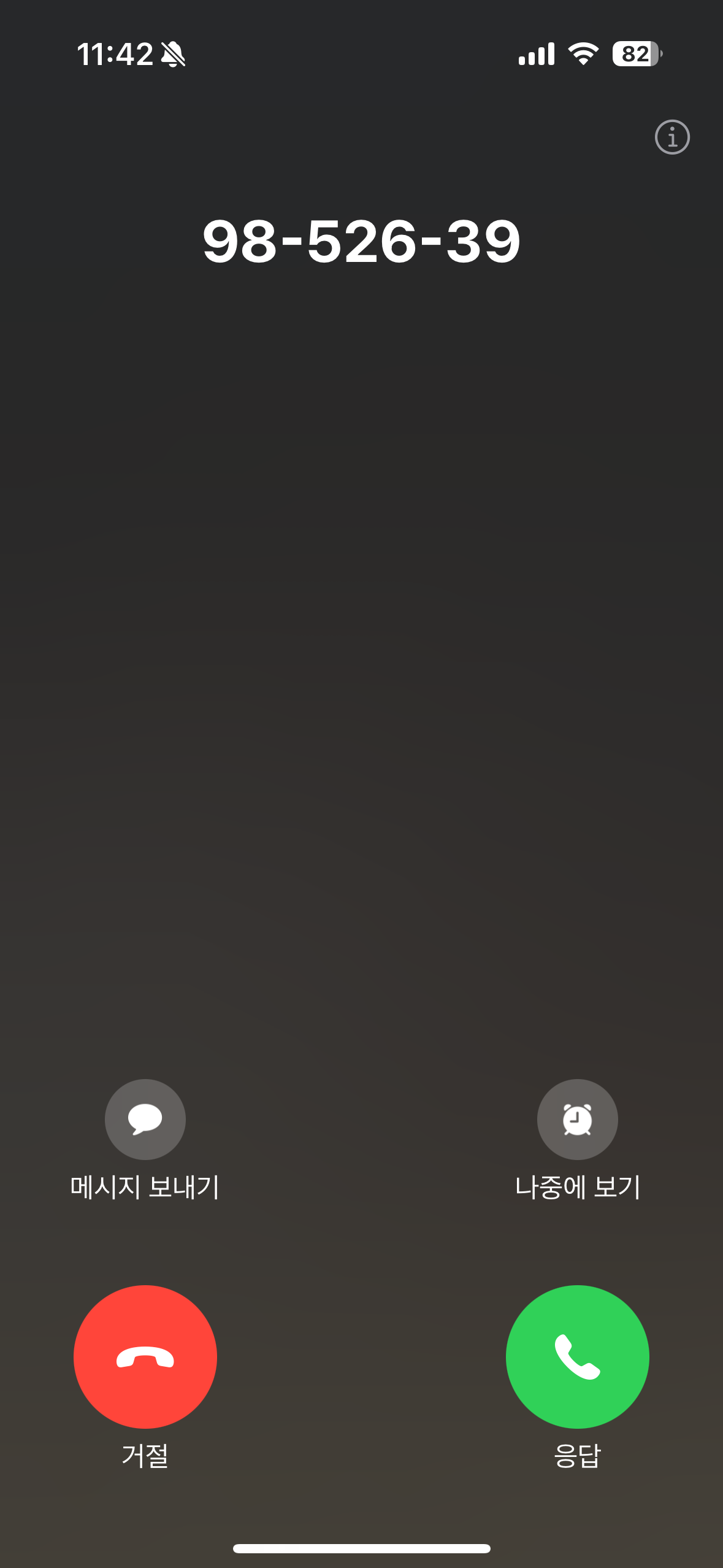
Task: Answer the call with the green 응답 button
Action: (x=577, y=1356)
